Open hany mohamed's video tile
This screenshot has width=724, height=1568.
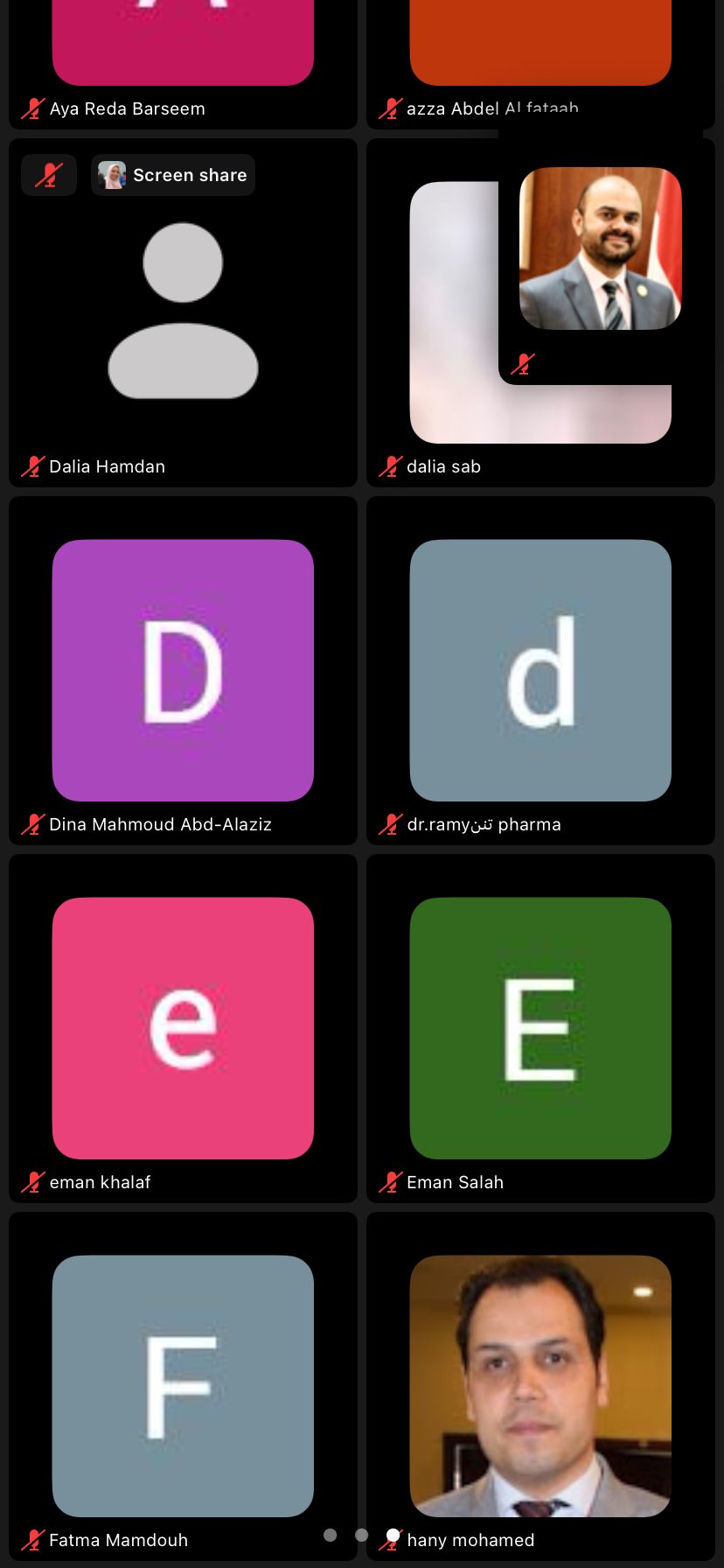point(540,1386)
